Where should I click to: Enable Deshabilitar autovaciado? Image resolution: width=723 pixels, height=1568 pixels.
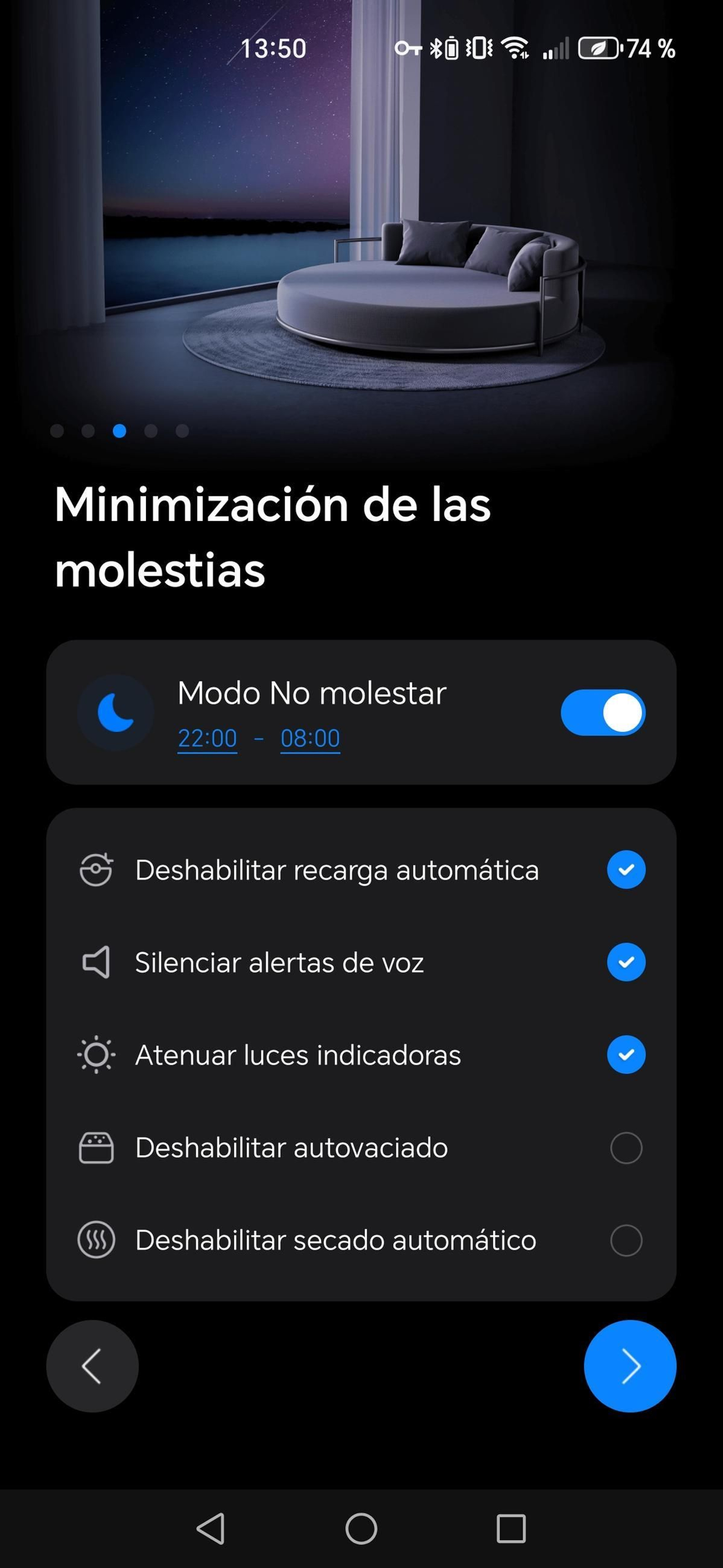coord(625,1148)
